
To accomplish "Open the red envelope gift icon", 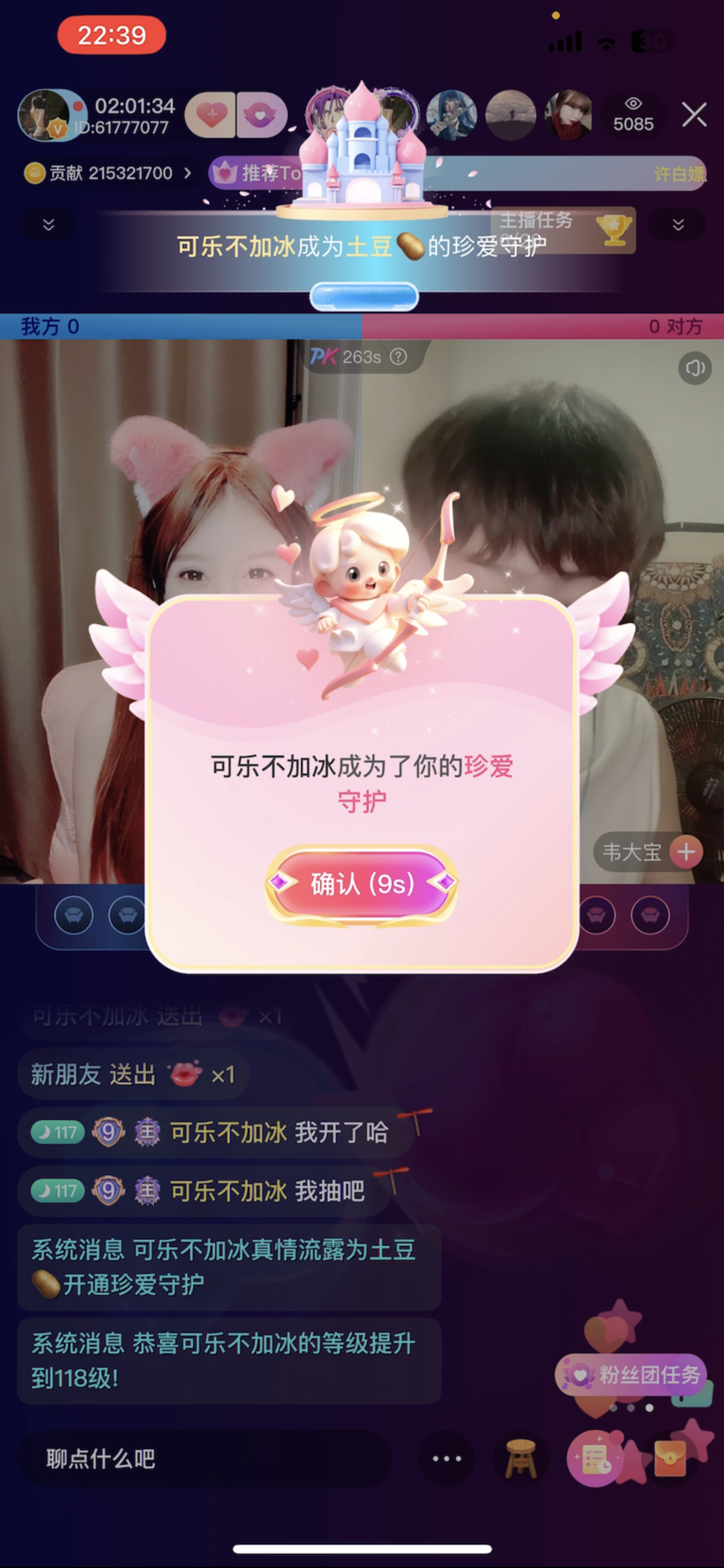I will click(x=671, y=1459).
